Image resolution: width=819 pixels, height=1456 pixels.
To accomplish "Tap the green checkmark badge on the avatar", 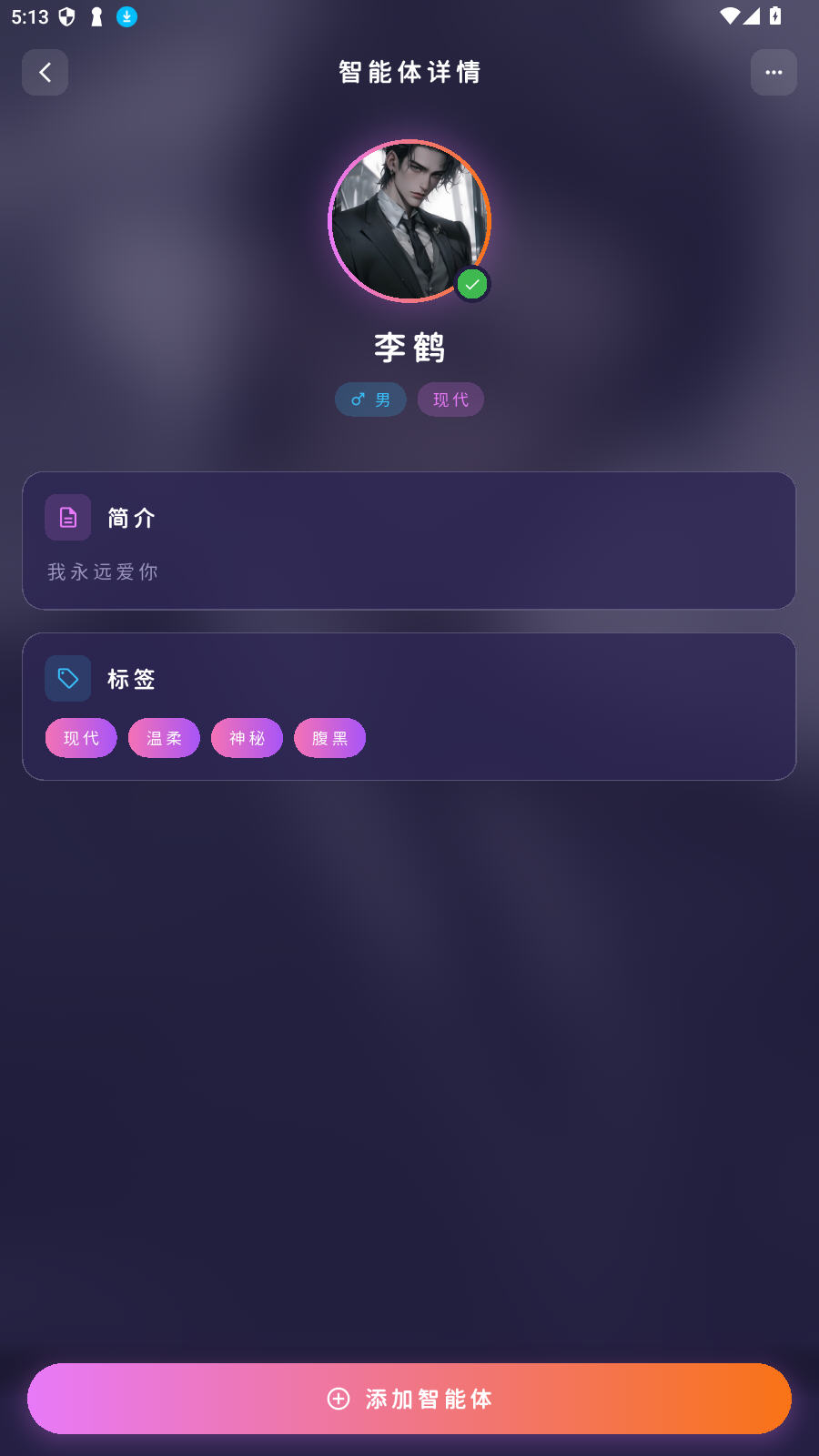I will 471,283.
